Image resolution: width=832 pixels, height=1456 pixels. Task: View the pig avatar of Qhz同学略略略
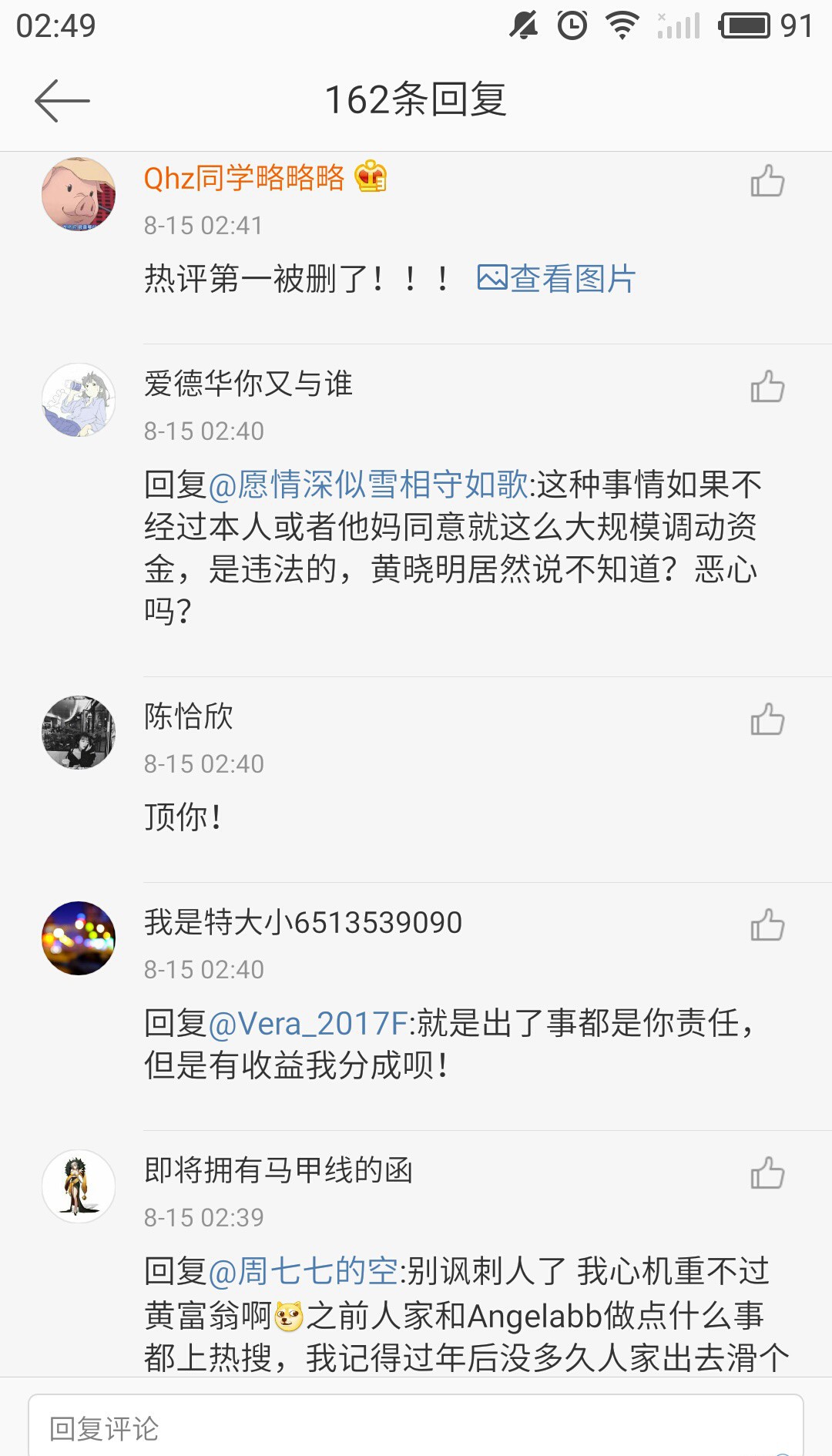point(79,195)
